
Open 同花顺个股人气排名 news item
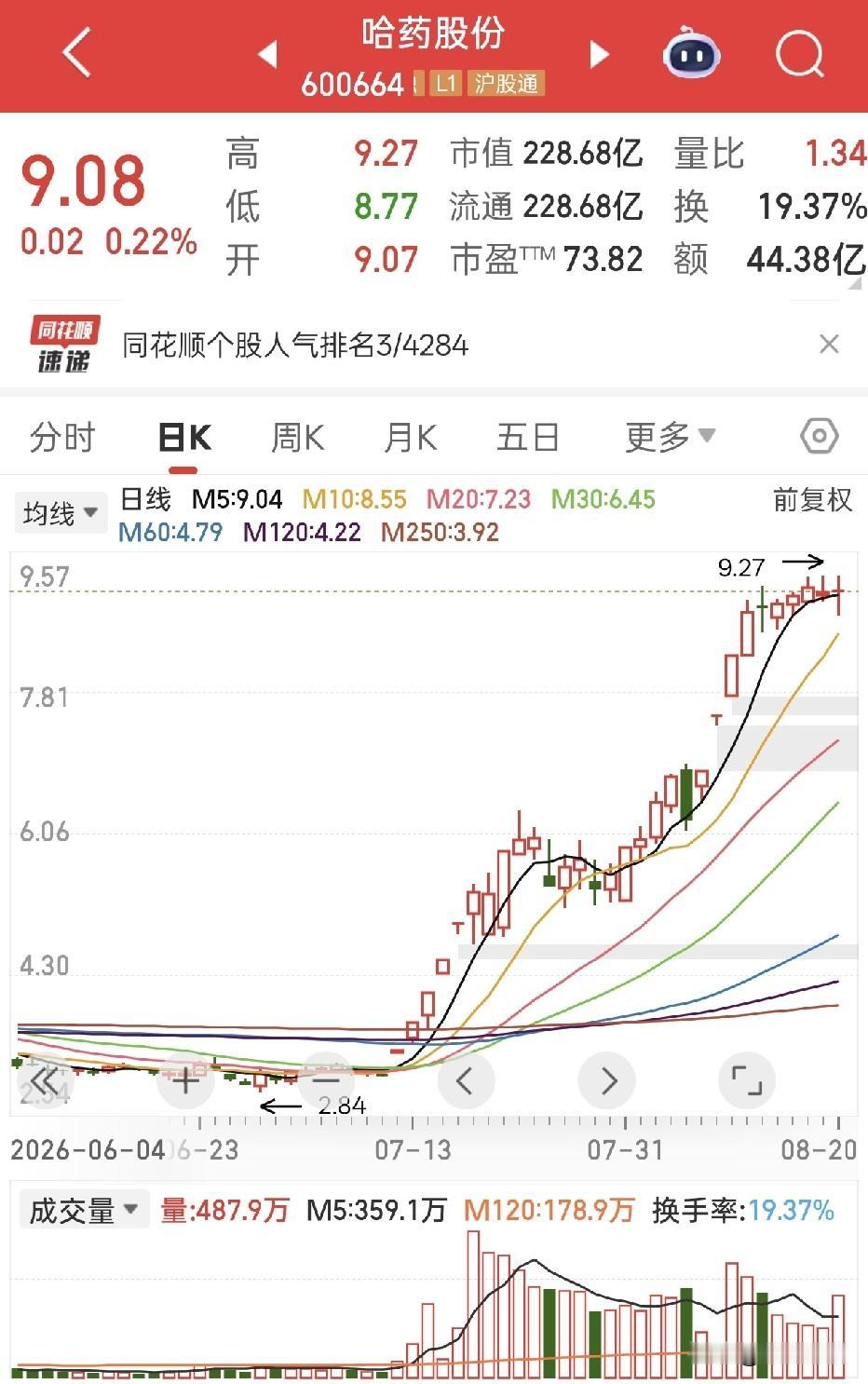(x=295, y=346)
